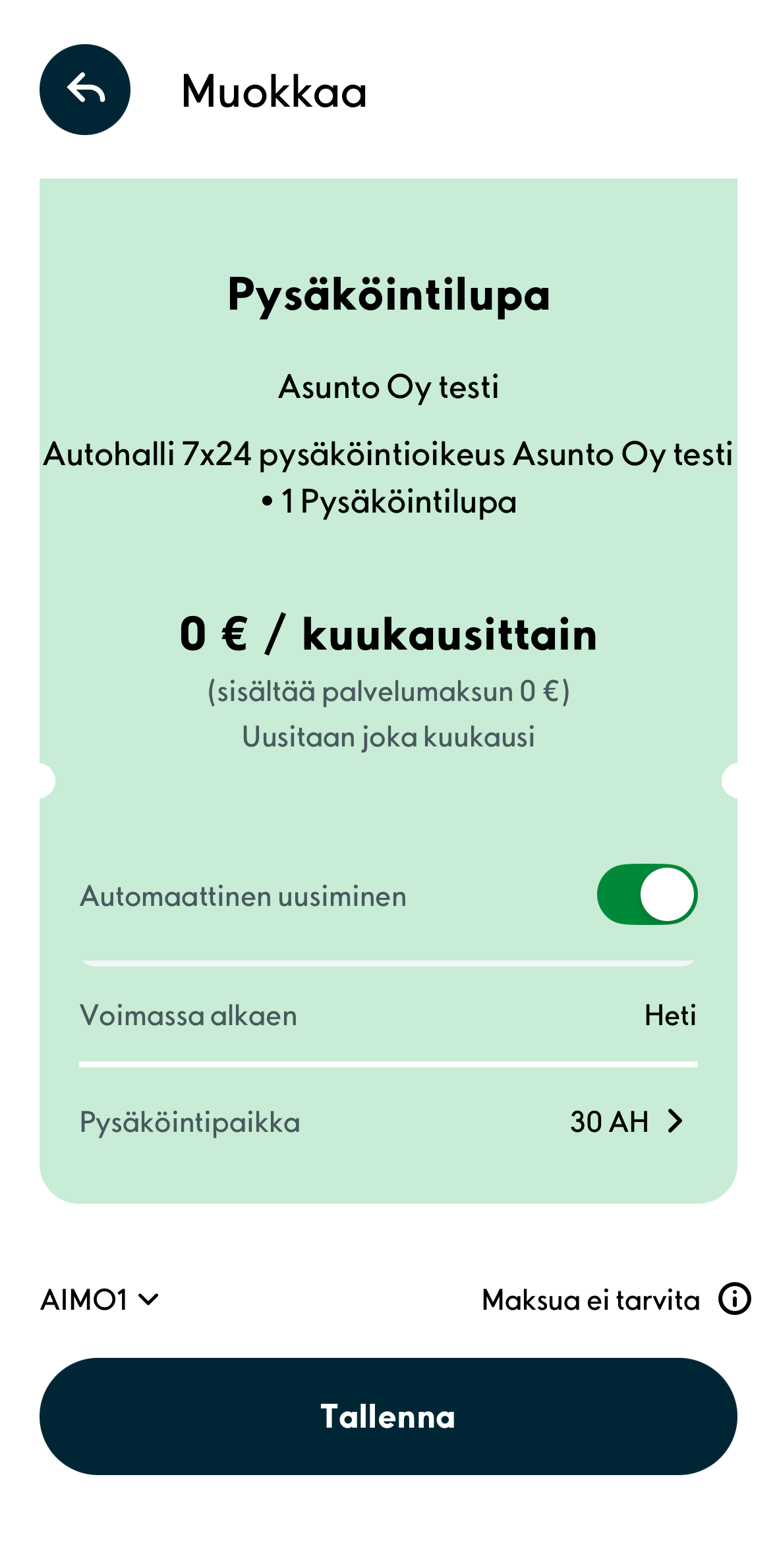
Task: Save changes with Tallenna button
Action: (x=388, y=1416)
